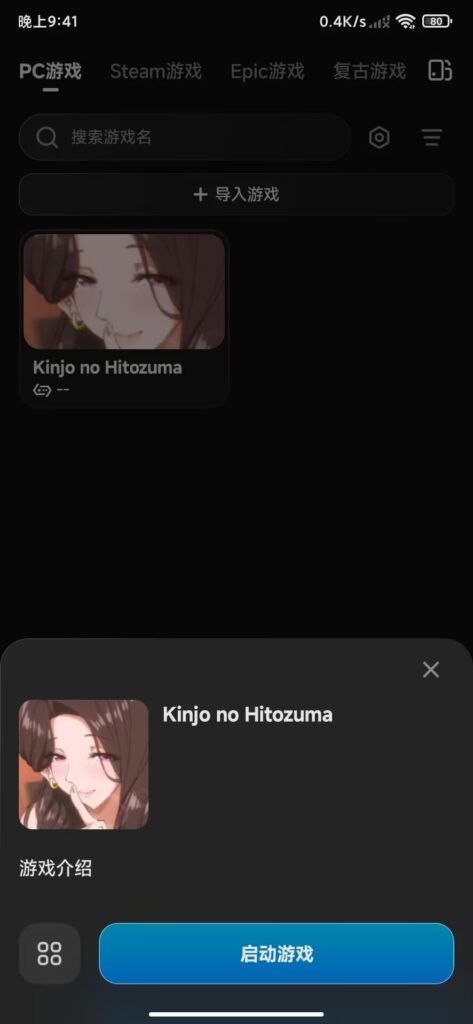473x1024 pixels.
Task: Tap 启动游戏 to launch the game
Action: pos(276,953)
